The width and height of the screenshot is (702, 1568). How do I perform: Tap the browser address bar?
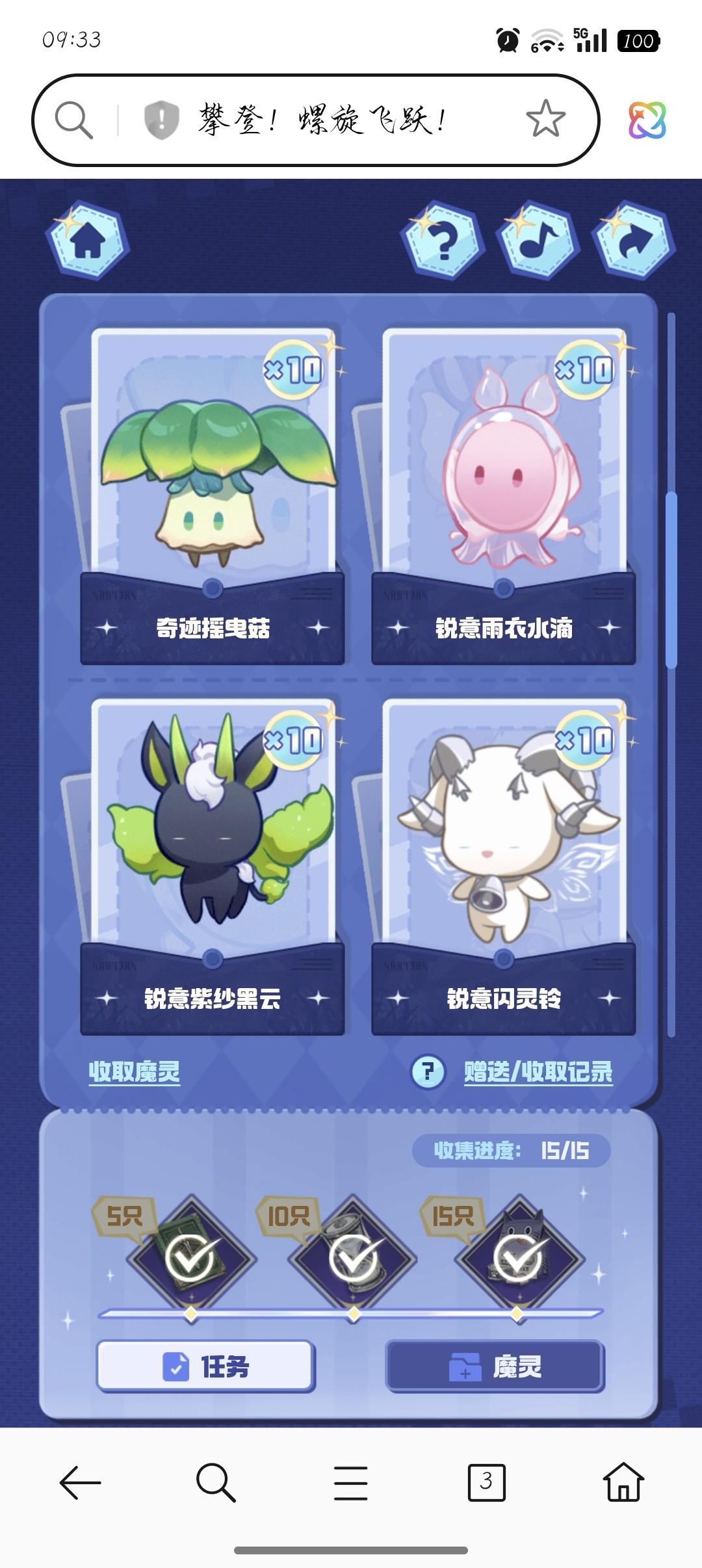pyautogui.click(x=325, y=120)
